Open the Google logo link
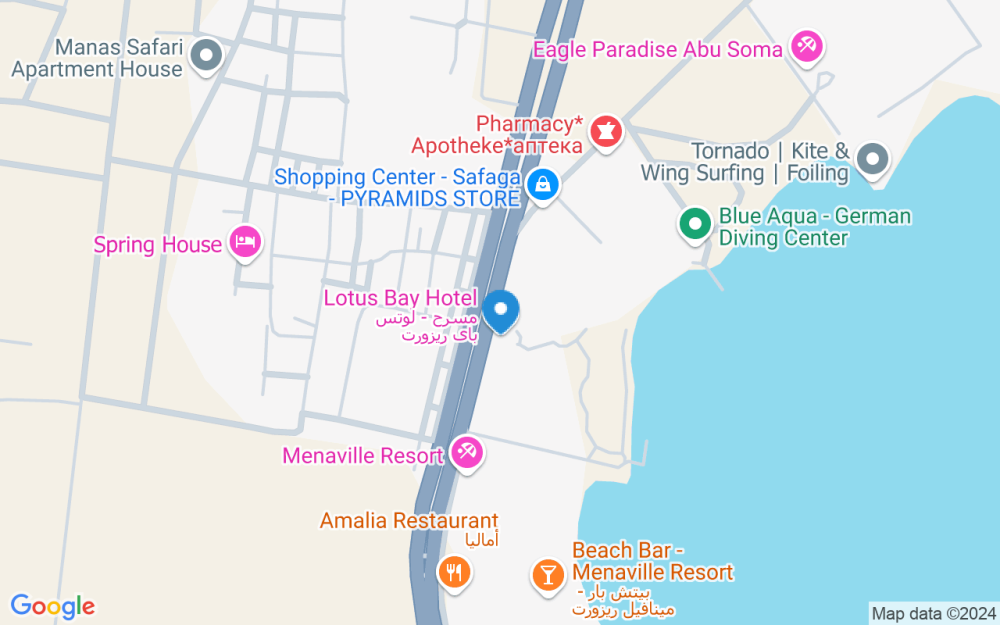This screenshot has height=625, width=1000. [x=52, y=607]
